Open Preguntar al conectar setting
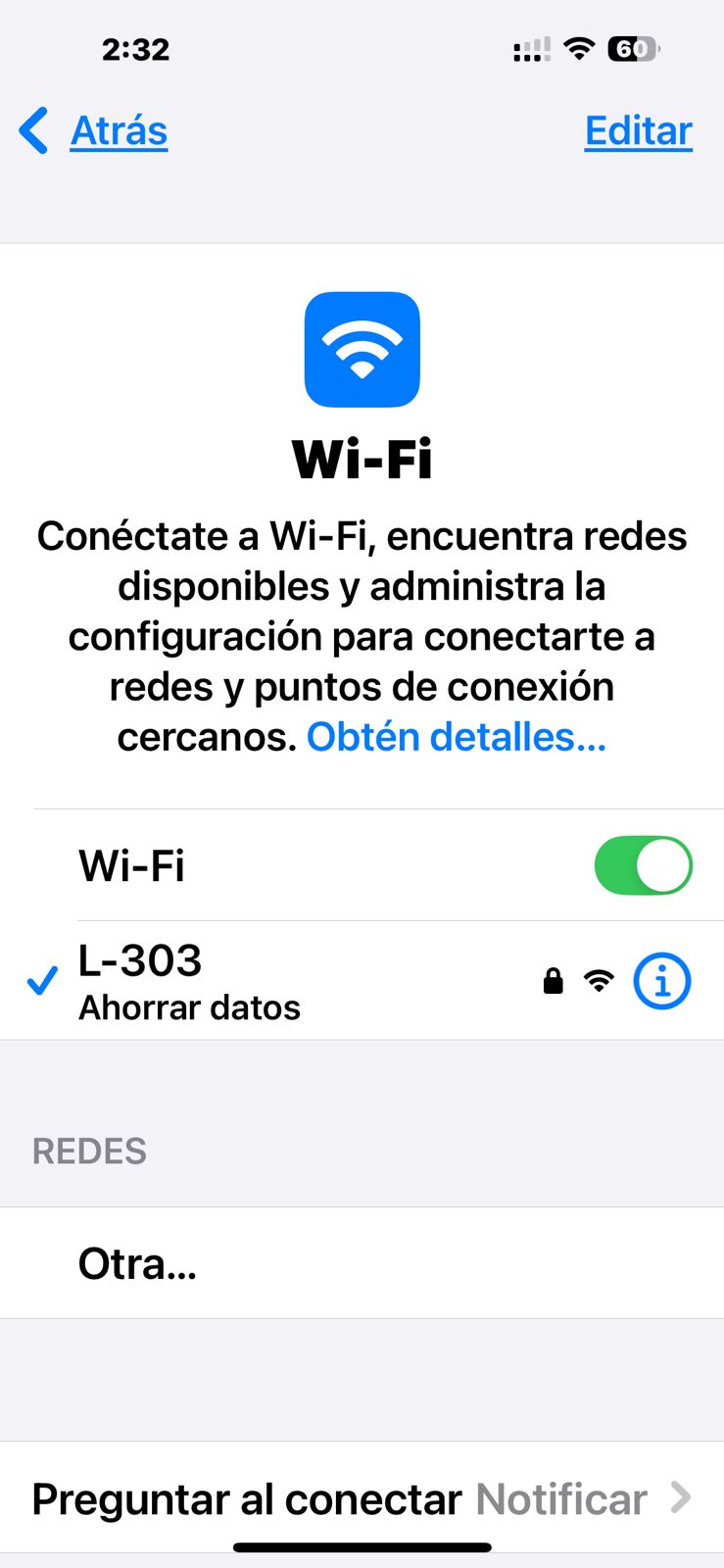The image size is (724, 1568). coord(362,1499)
